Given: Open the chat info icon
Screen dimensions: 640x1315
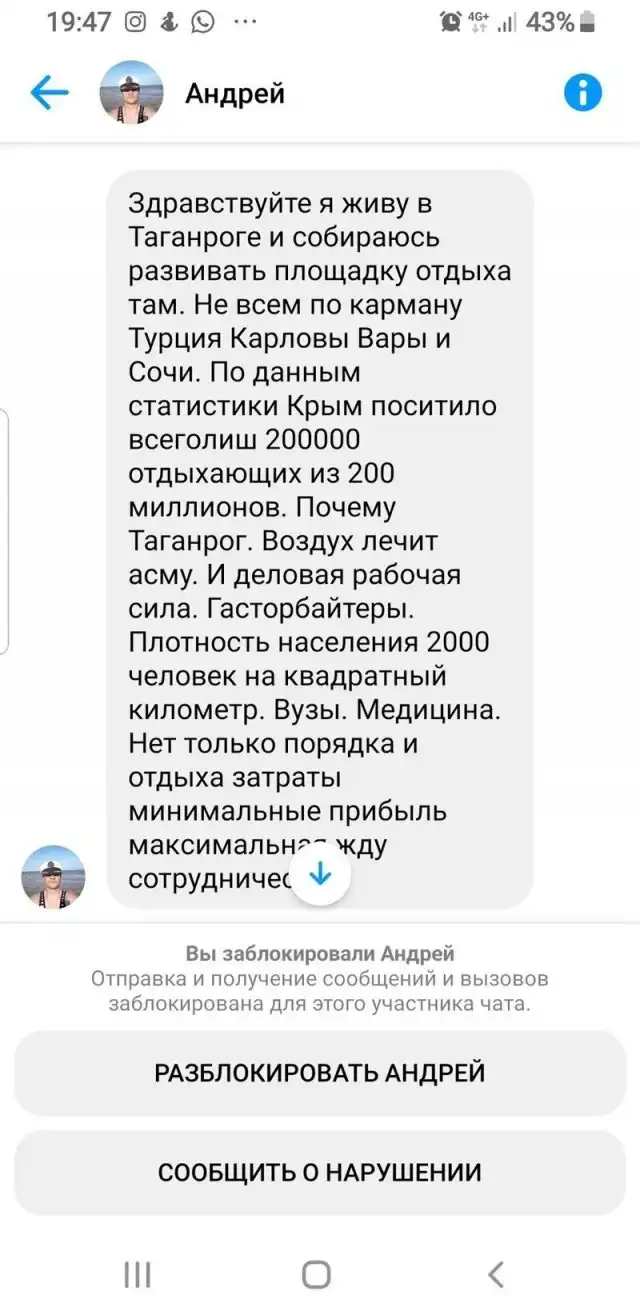Looking at the screenshot, I should click(x=583, y=93).
